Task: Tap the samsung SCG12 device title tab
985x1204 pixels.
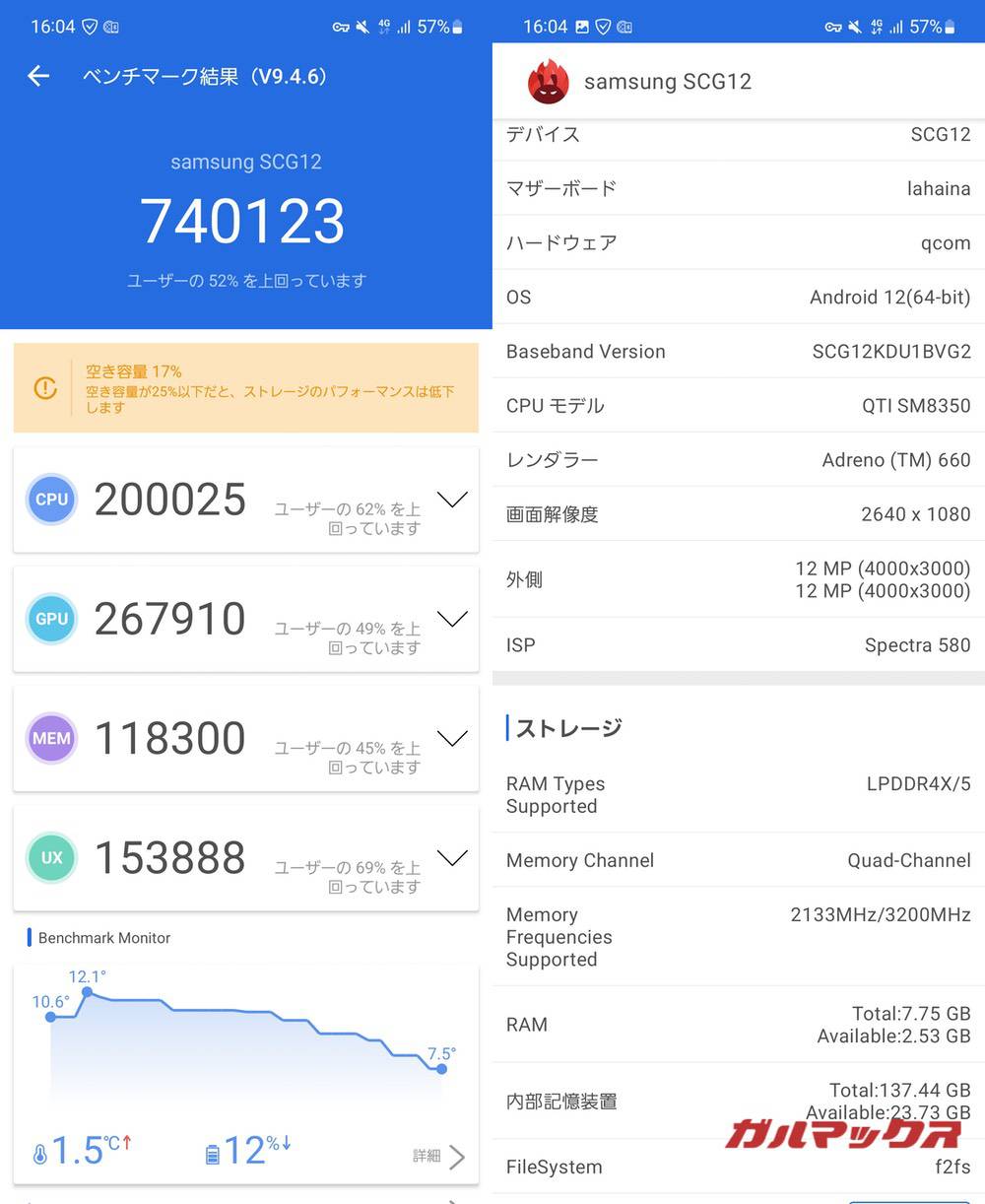Action: click(x=668, y=82)
